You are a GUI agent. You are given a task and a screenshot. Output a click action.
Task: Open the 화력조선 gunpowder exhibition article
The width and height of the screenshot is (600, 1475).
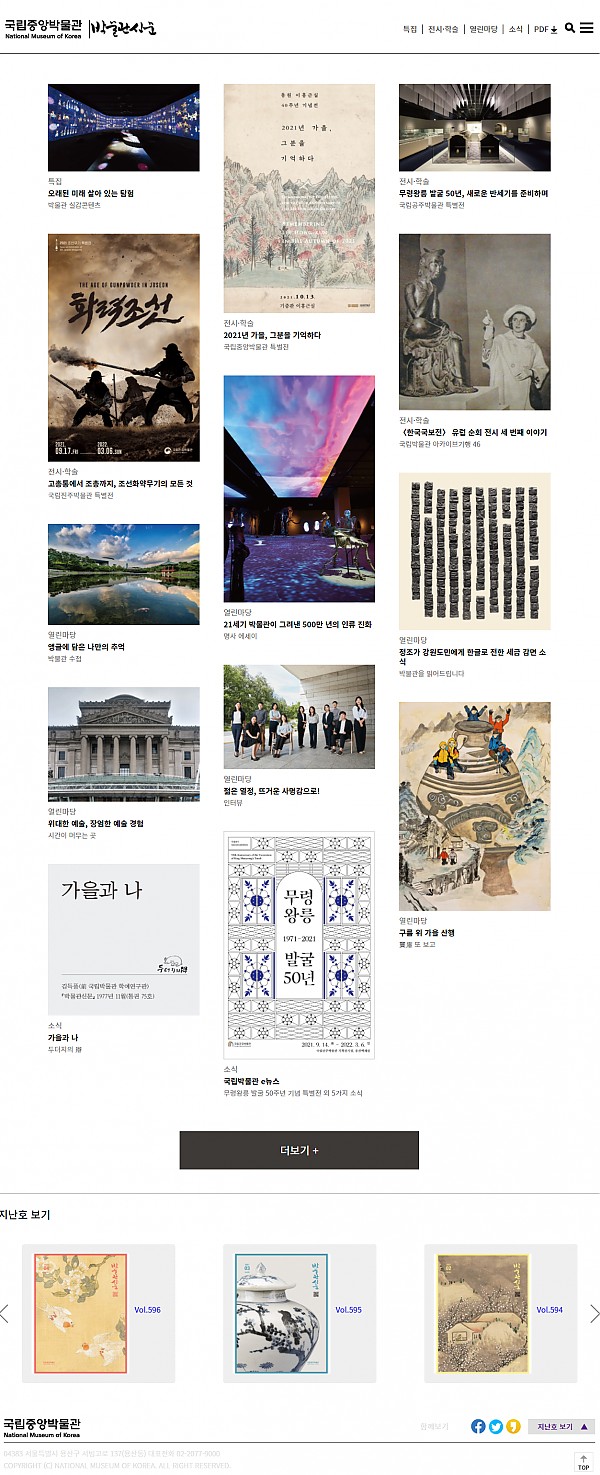124,347
